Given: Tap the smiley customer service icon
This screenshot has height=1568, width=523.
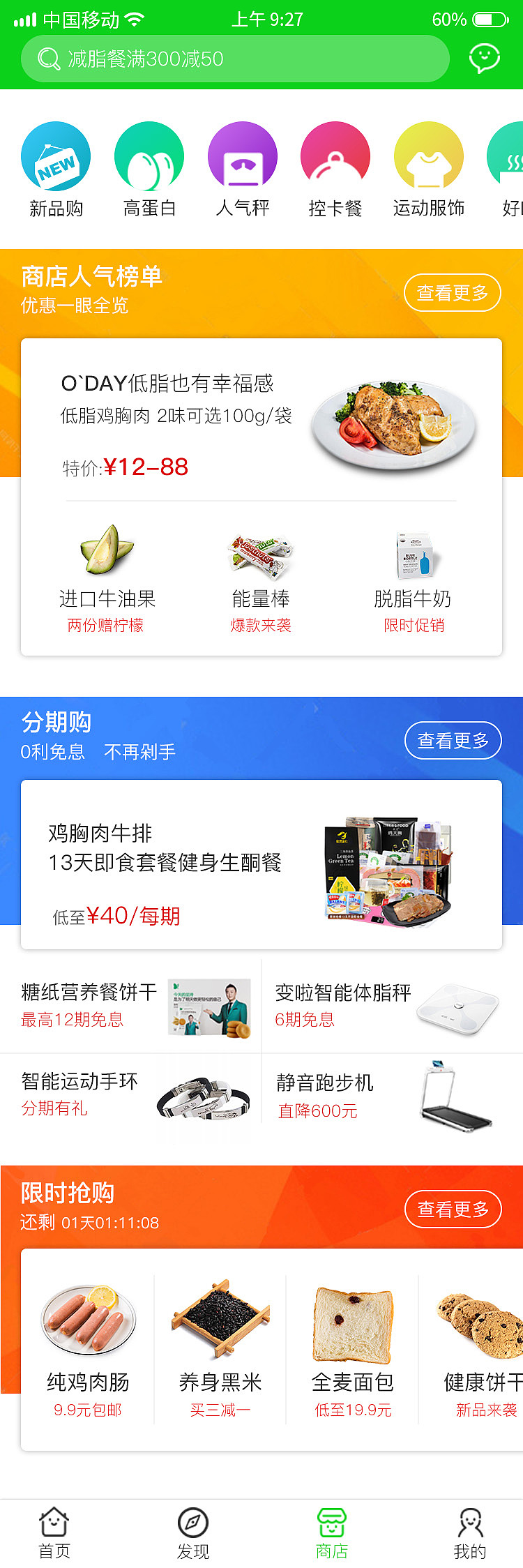Looking at the screenshot, I should tap(485, 58).
